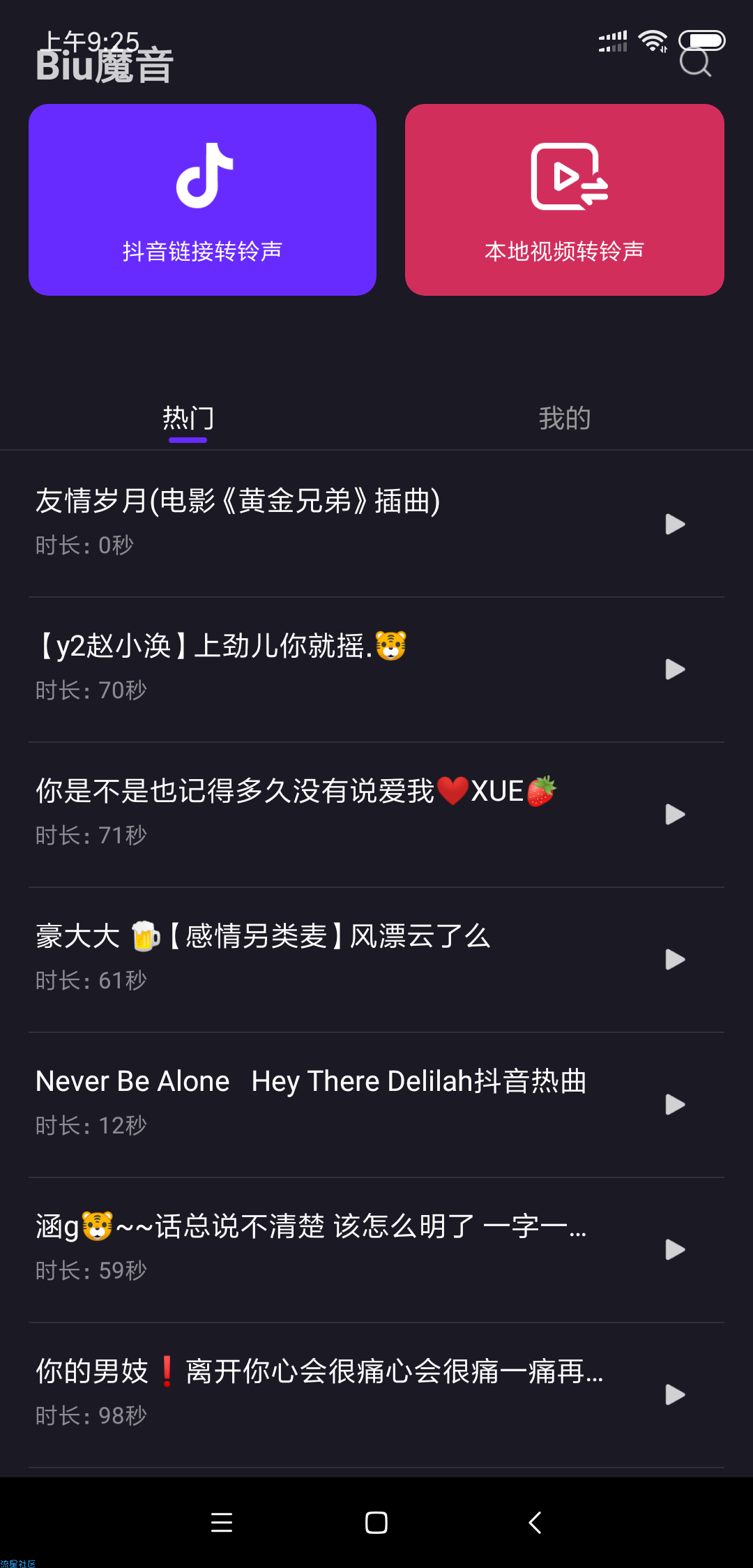Switch to the 我的 tab

point(564,419)
